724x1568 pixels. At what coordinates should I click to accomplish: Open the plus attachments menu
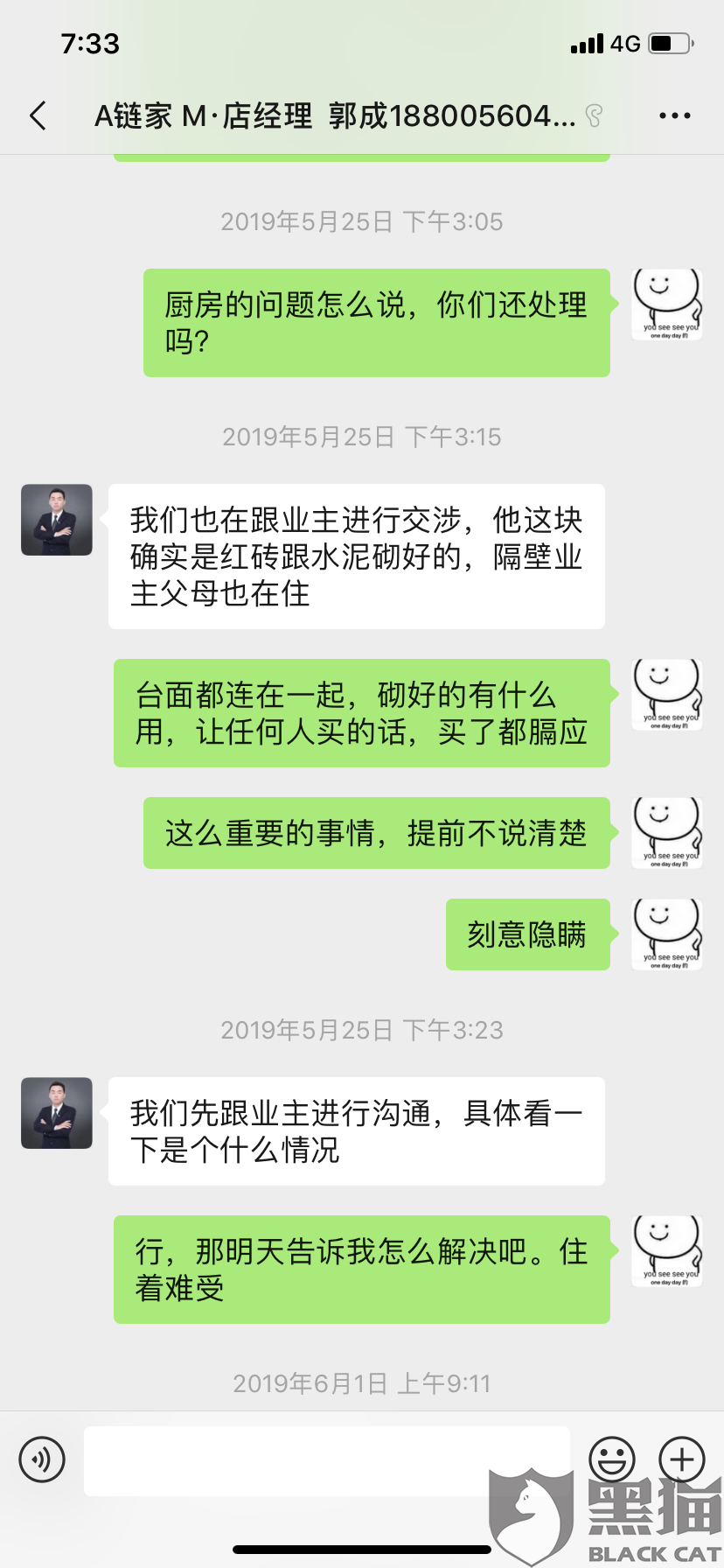pos(682,1459)
